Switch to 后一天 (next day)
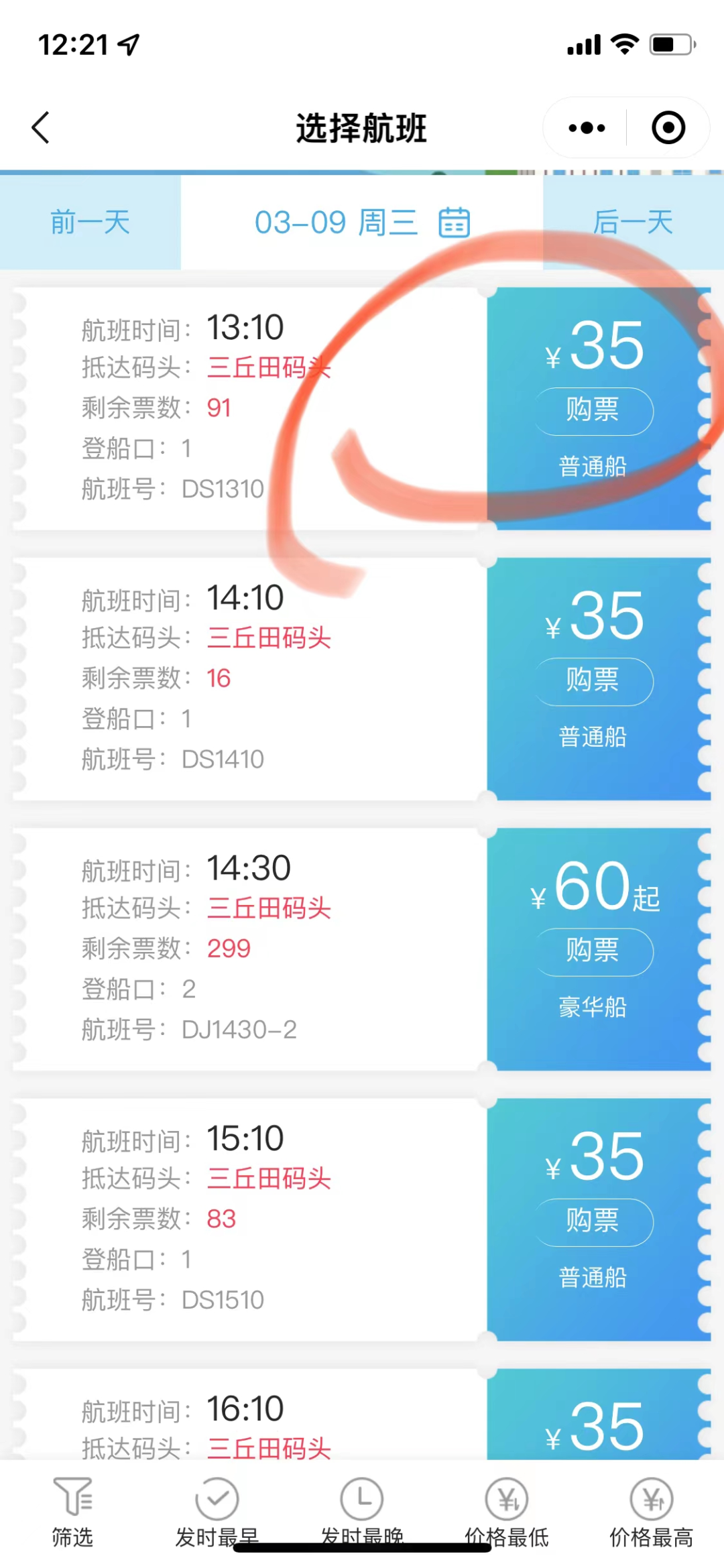This screenshot has width=724, height=1568. point(633,223)
